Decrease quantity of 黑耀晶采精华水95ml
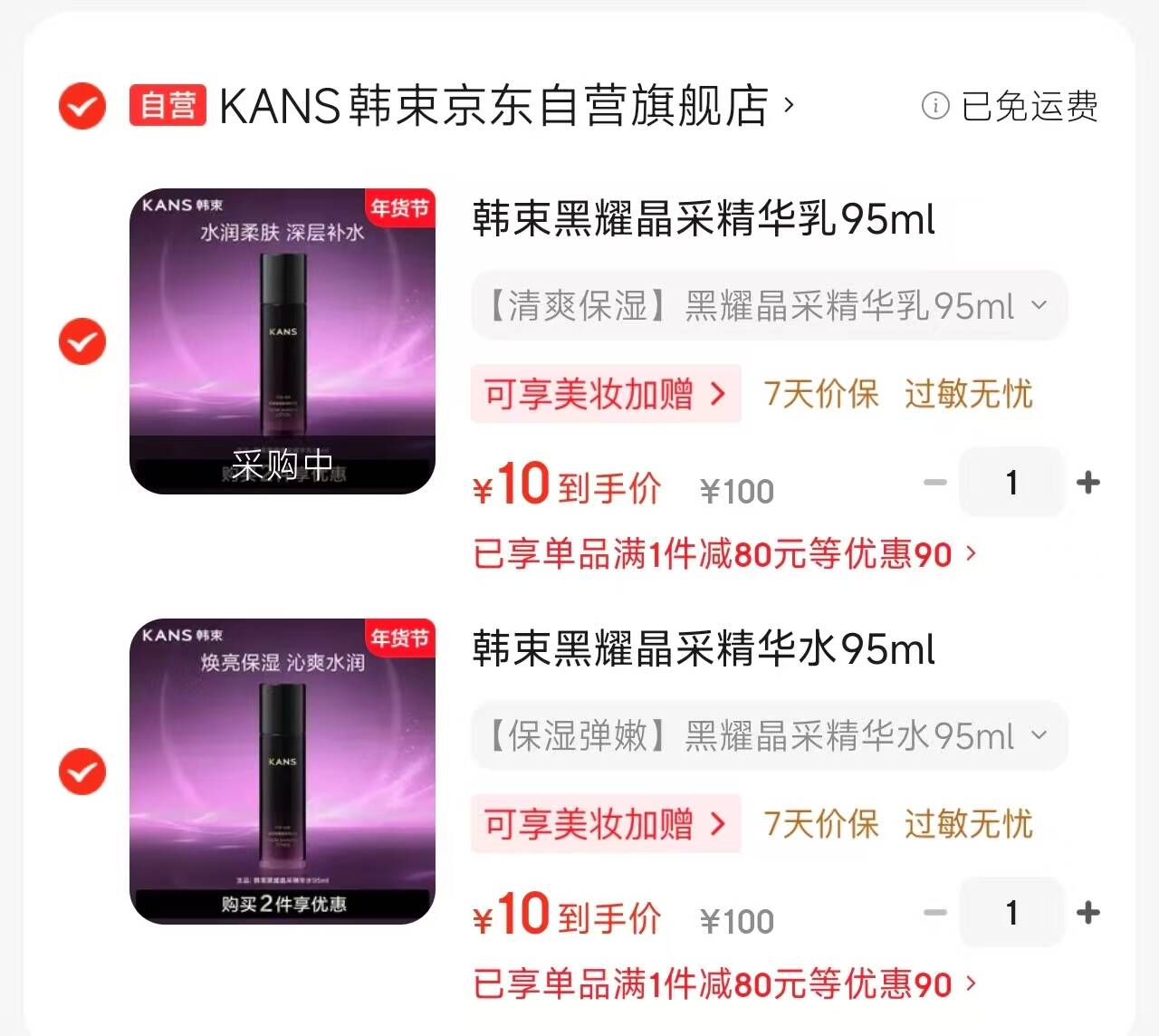 tap(934, 913)
